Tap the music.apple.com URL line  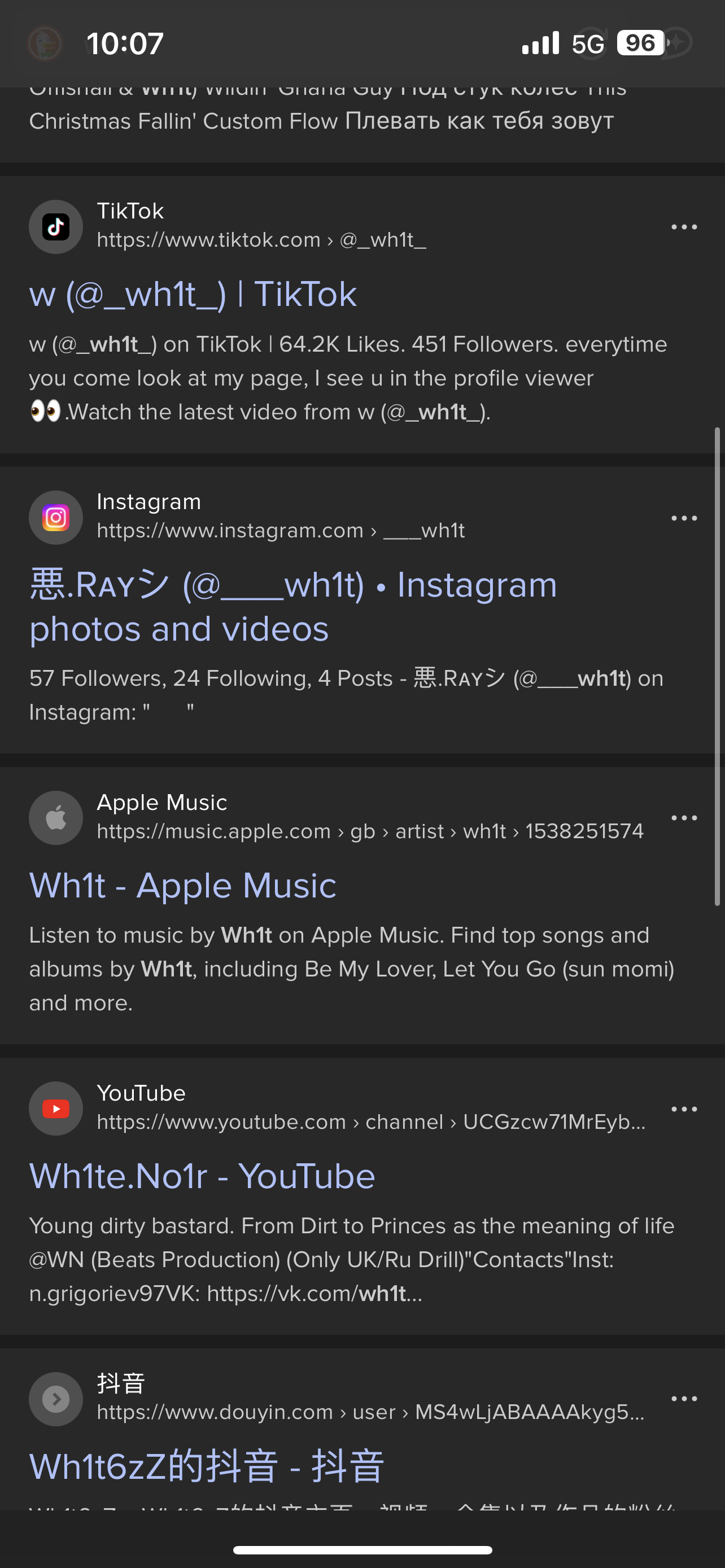click(x=370, y=831)
